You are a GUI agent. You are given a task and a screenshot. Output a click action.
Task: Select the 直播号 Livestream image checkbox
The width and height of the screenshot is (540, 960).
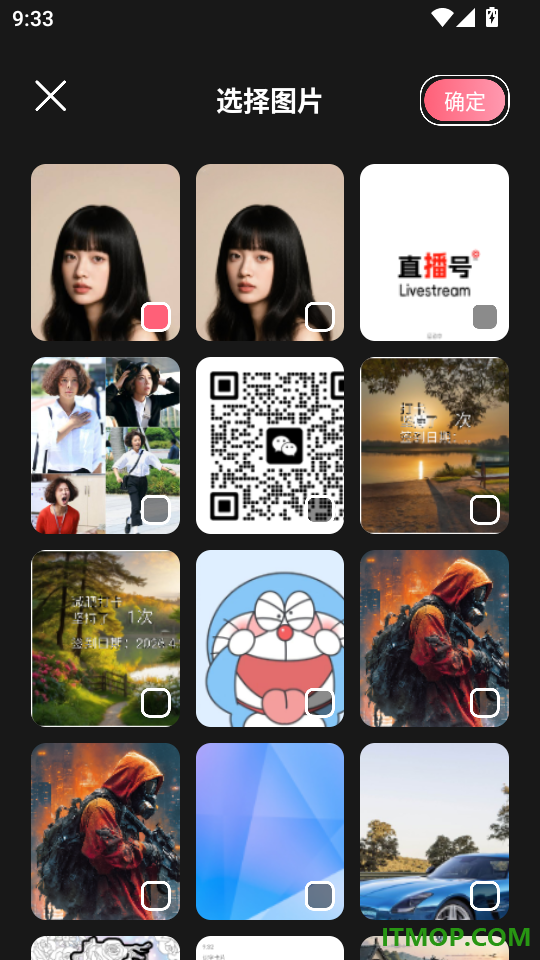tap(484, 317)
